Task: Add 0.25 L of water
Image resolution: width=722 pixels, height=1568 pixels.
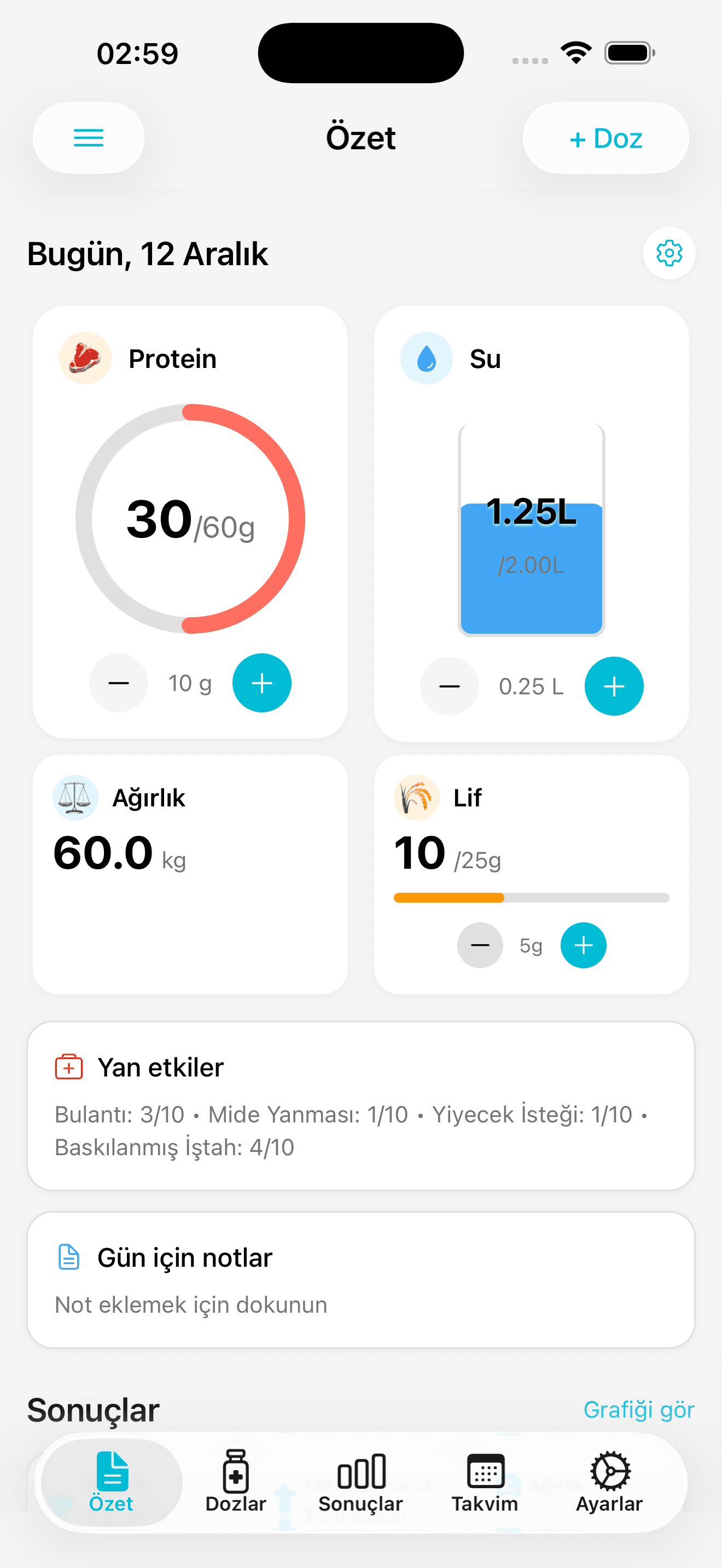Action: [x=614, y=686]
